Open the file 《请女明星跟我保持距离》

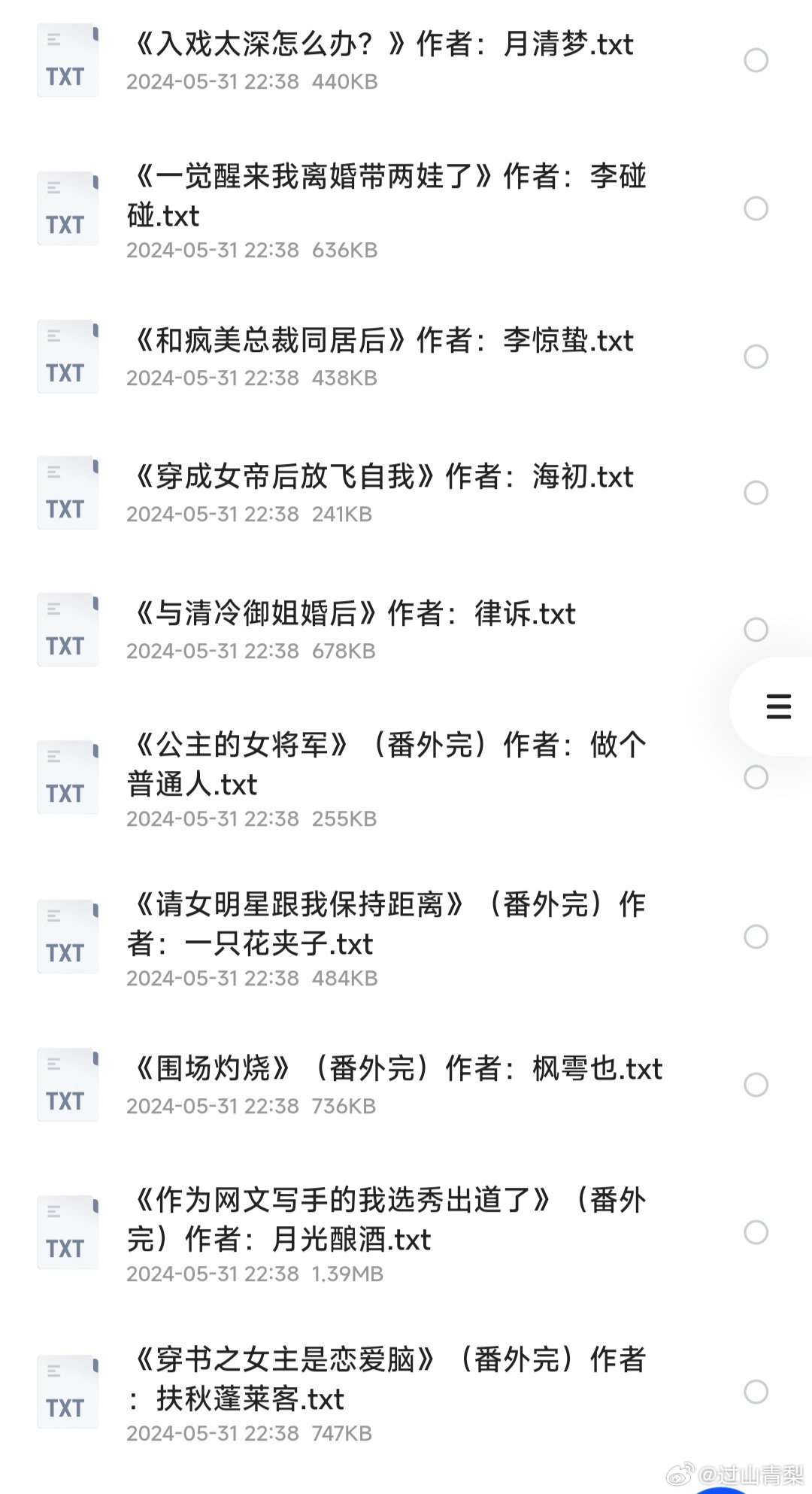383,924
